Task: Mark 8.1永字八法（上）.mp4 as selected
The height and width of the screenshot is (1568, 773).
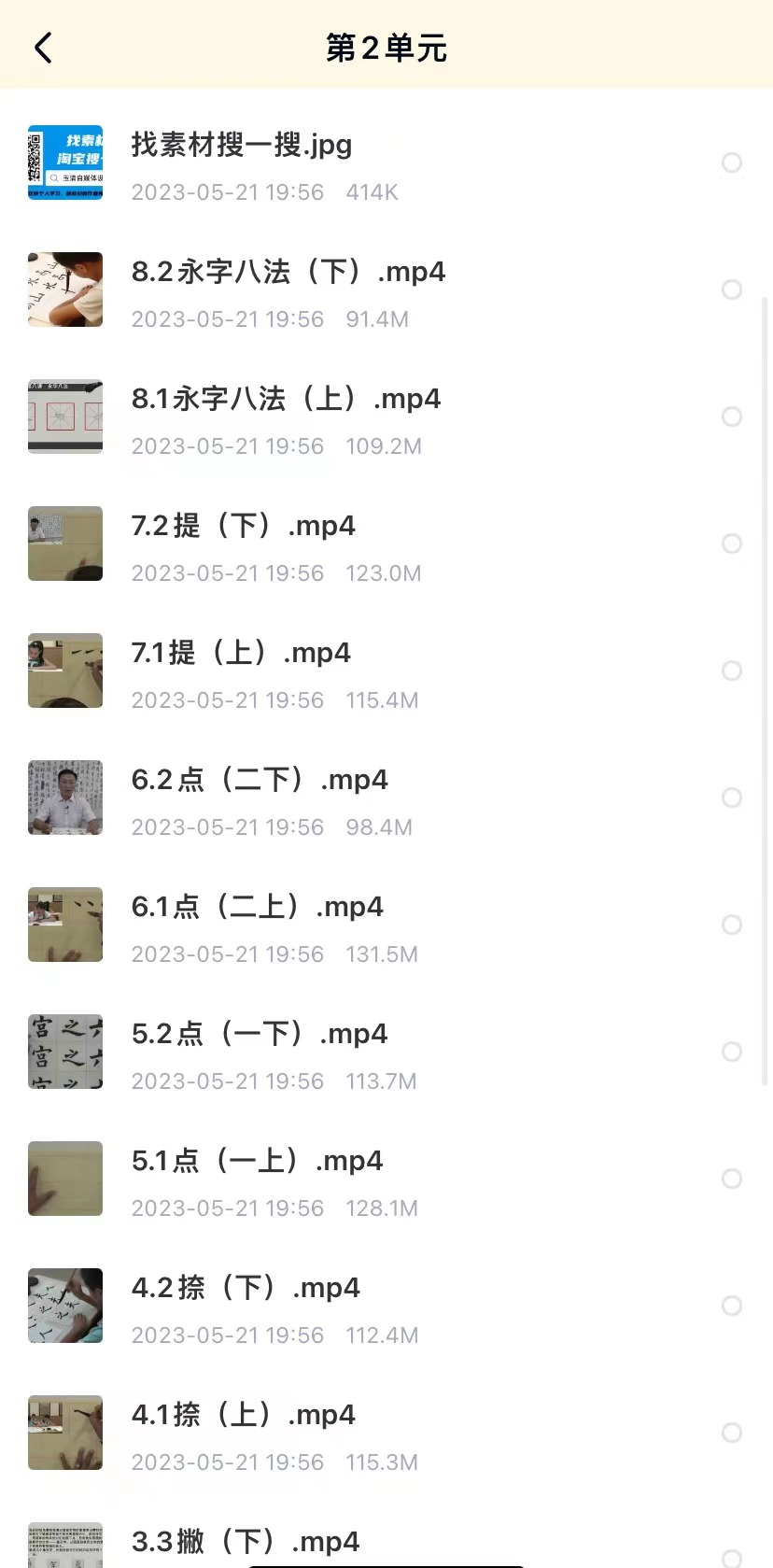Action: (x=732, y=417)
